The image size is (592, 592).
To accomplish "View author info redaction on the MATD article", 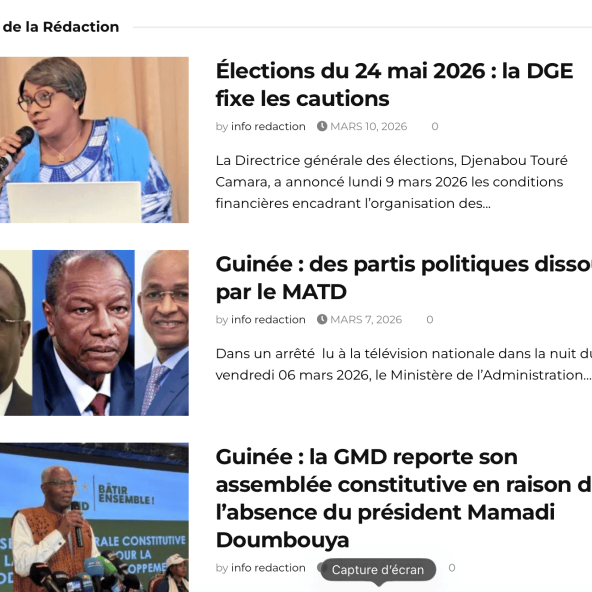I will (x=268, y=320).
